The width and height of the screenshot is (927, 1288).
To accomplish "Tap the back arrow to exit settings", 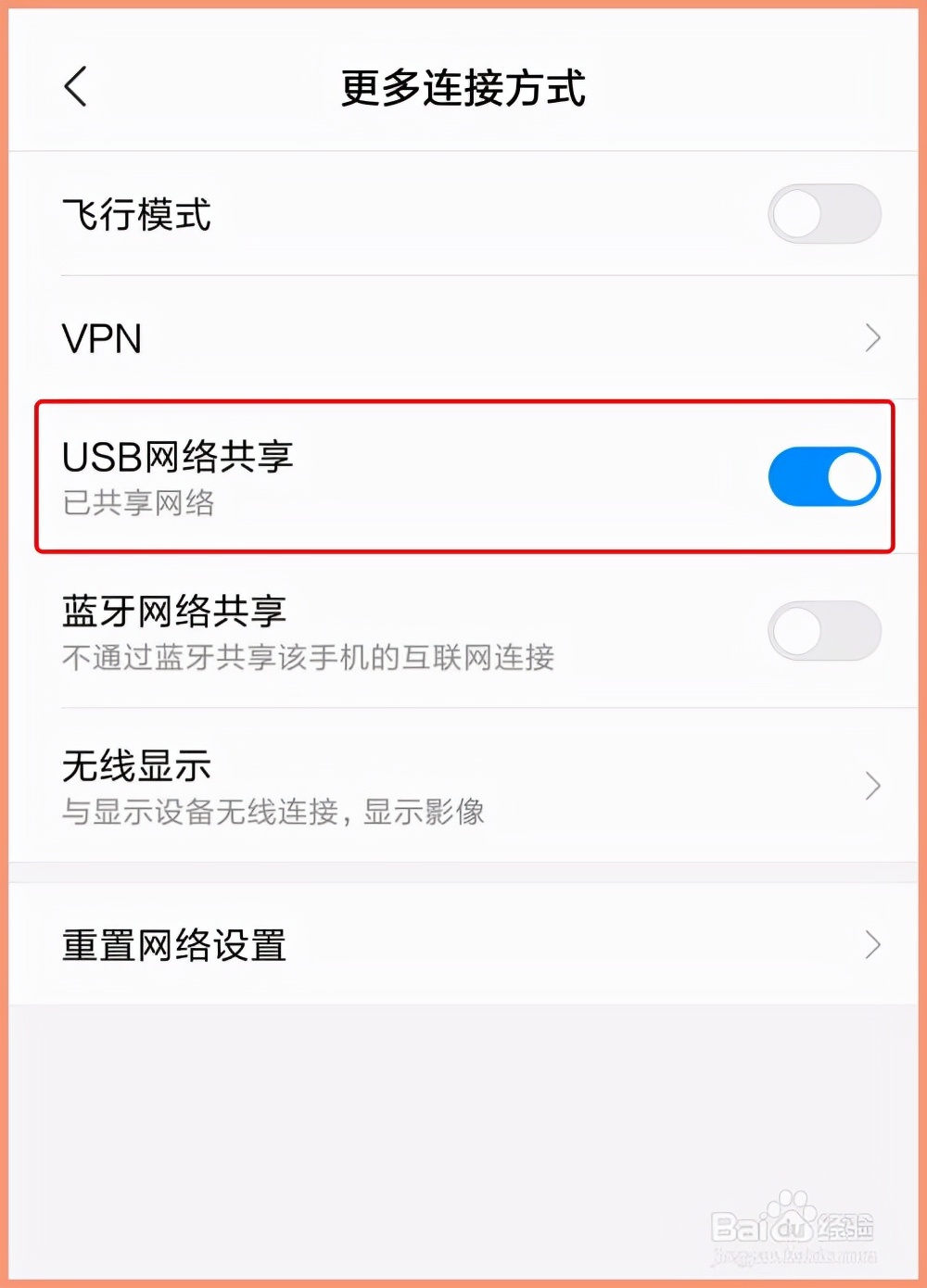I will point(74,86).
